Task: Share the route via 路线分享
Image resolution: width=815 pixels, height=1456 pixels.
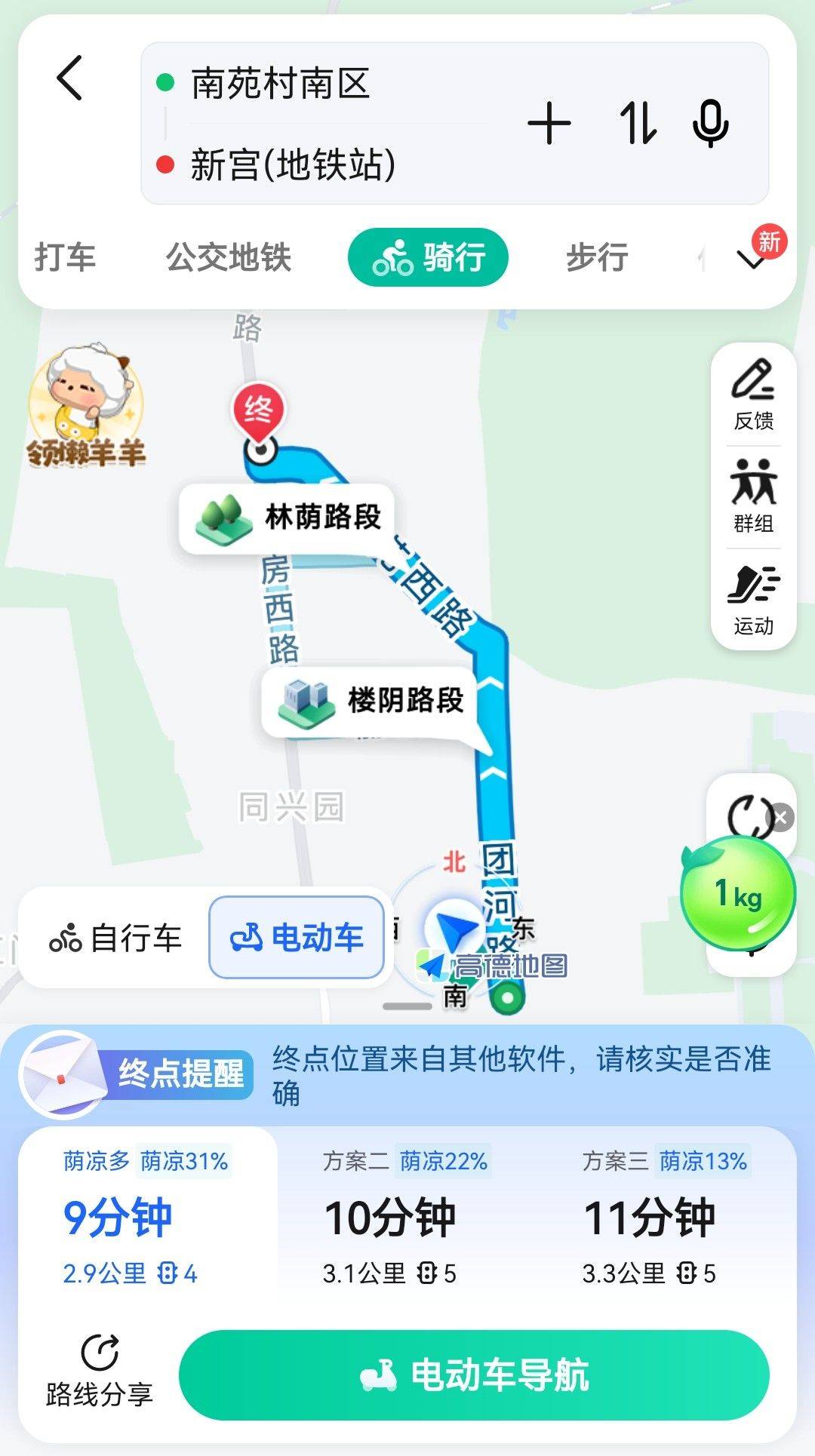Action: pos(99,1371)
